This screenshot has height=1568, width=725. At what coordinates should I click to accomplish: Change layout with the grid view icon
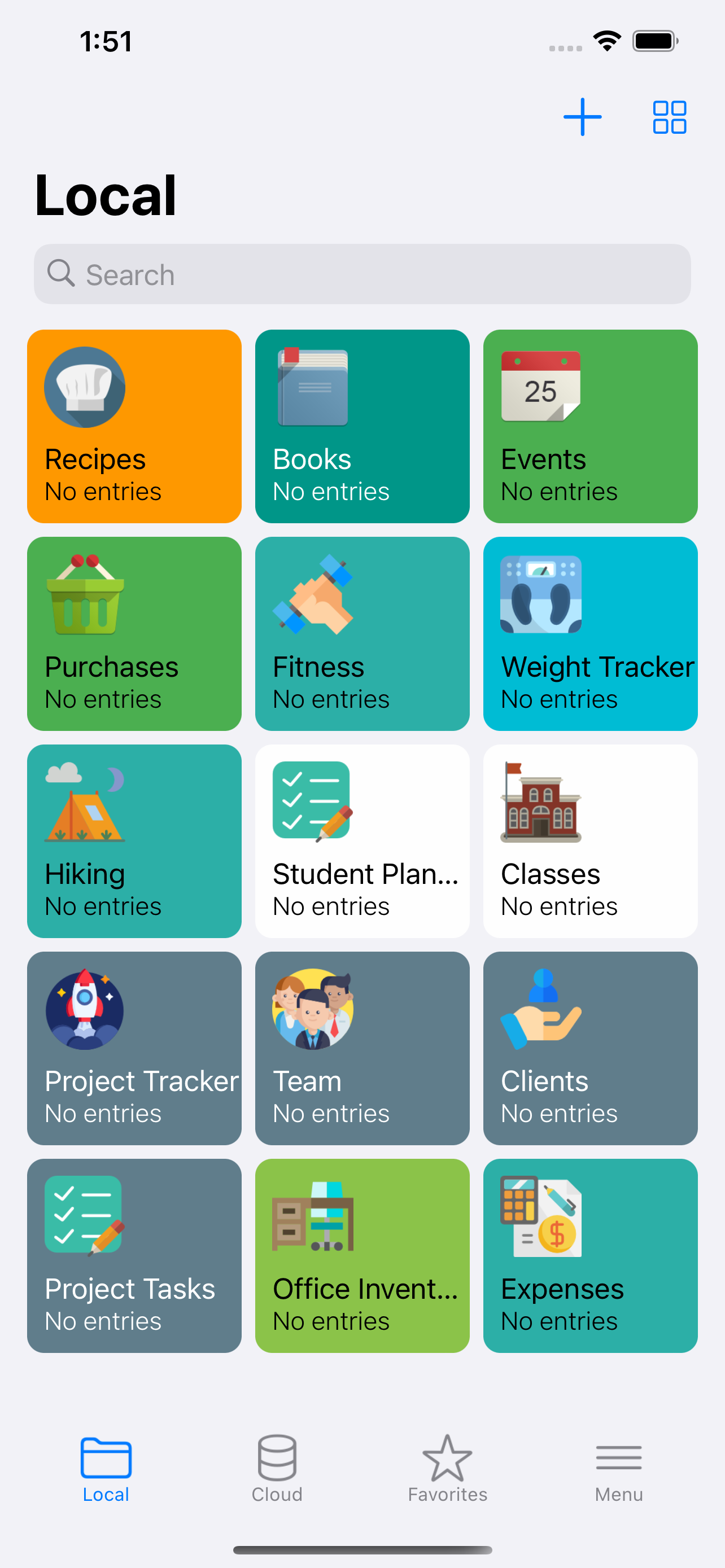tap(669, 117)
